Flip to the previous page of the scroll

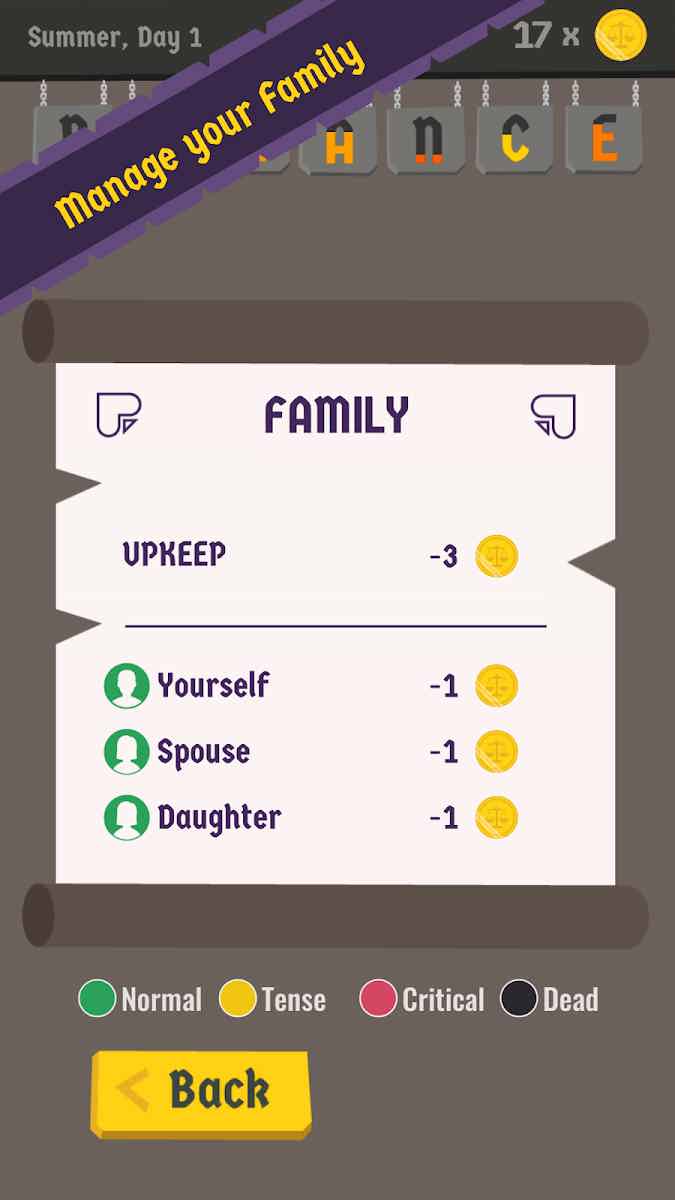click(119, 414)
